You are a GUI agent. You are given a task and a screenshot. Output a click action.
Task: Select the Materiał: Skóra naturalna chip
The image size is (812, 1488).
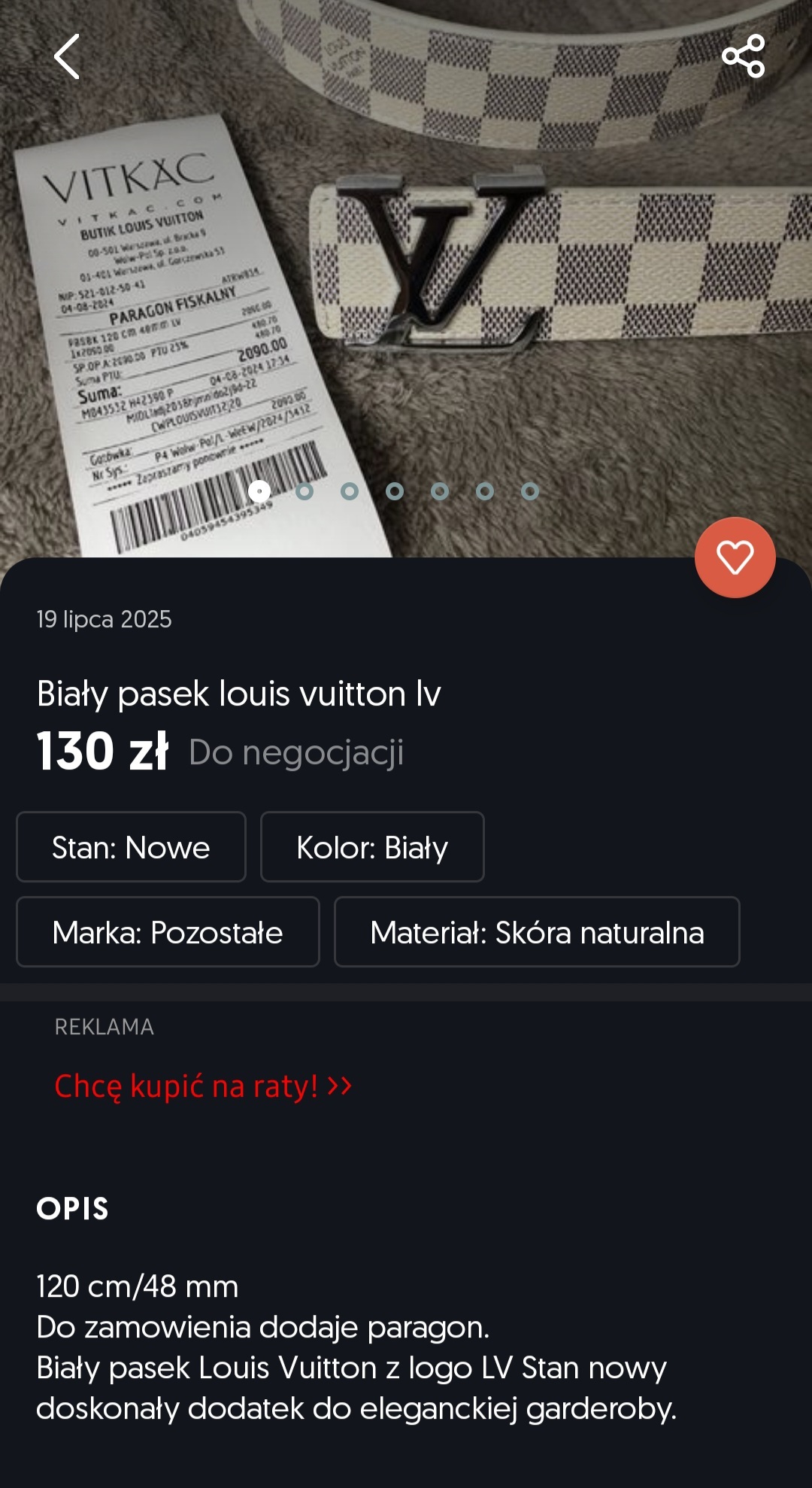537,932
